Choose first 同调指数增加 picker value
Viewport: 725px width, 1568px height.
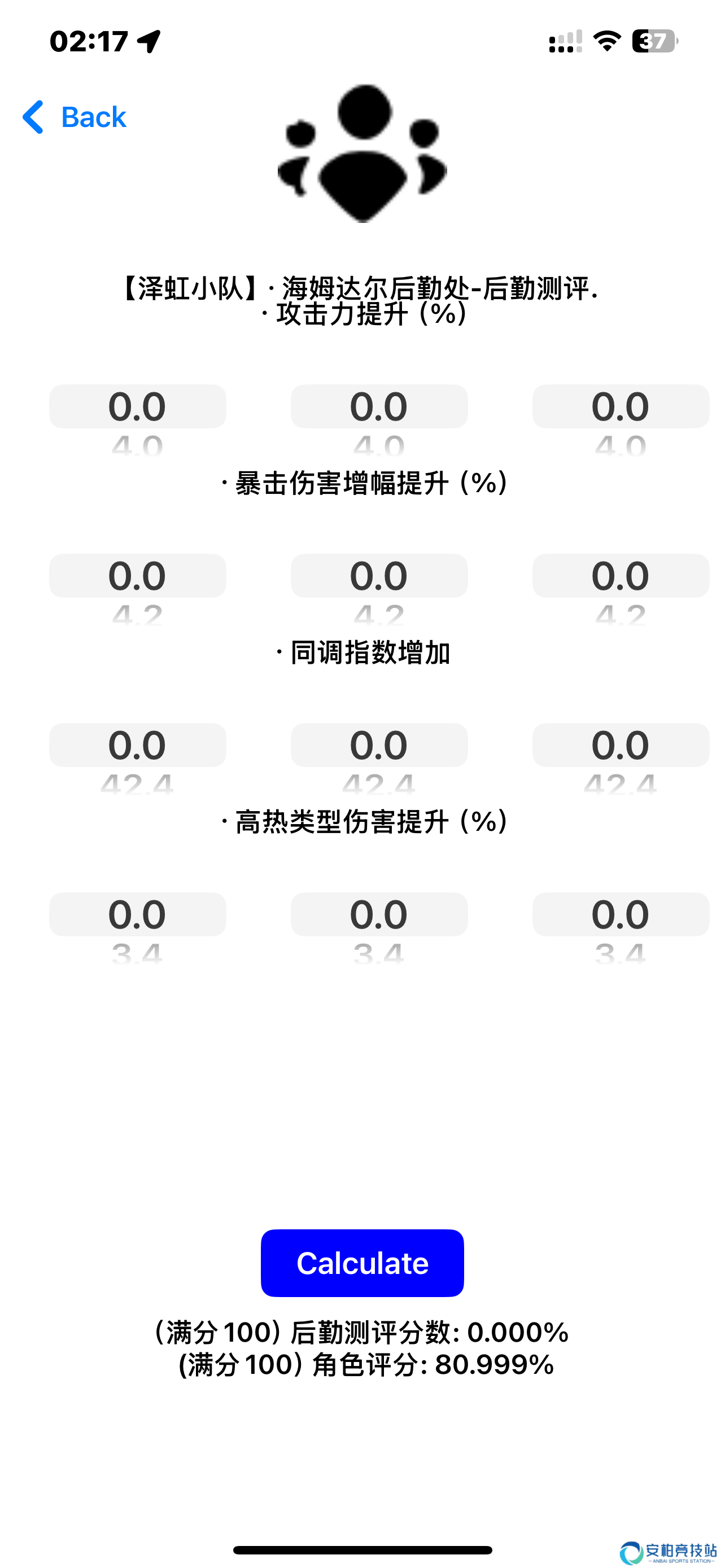point(137,745)
